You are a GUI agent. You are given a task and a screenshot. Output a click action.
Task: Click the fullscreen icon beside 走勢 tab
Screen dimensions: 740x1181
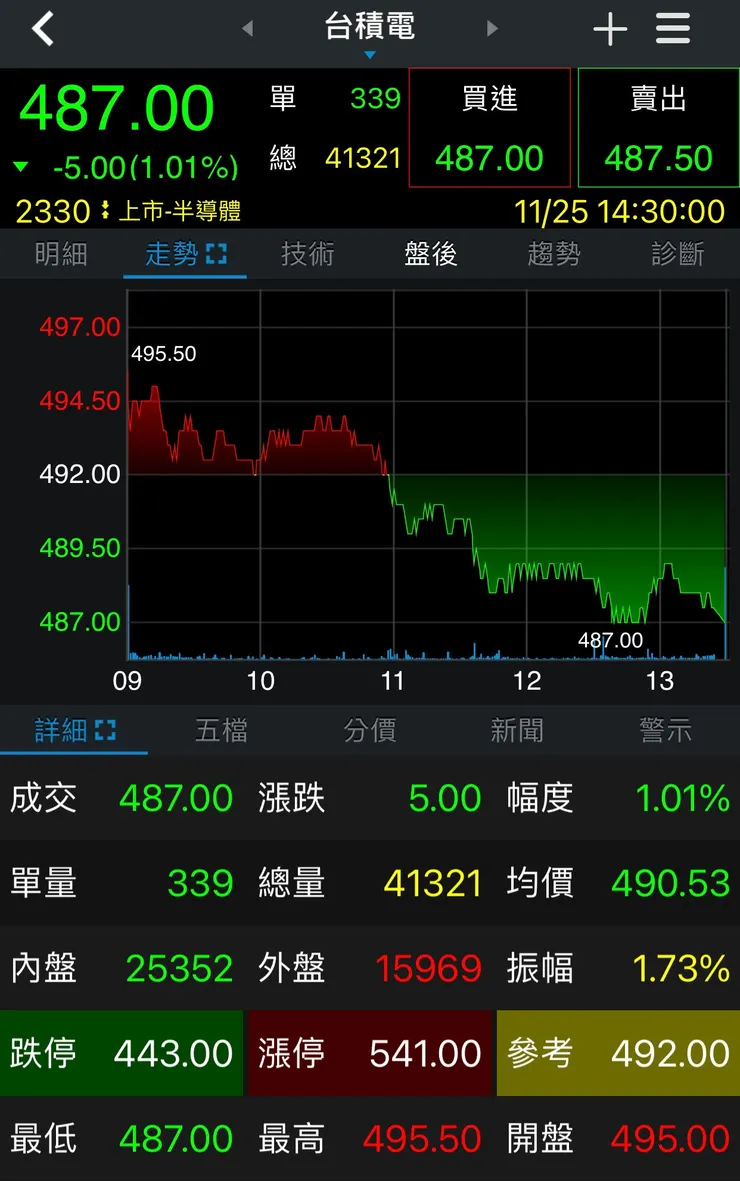pyautogui.click(x=215, y=254)
